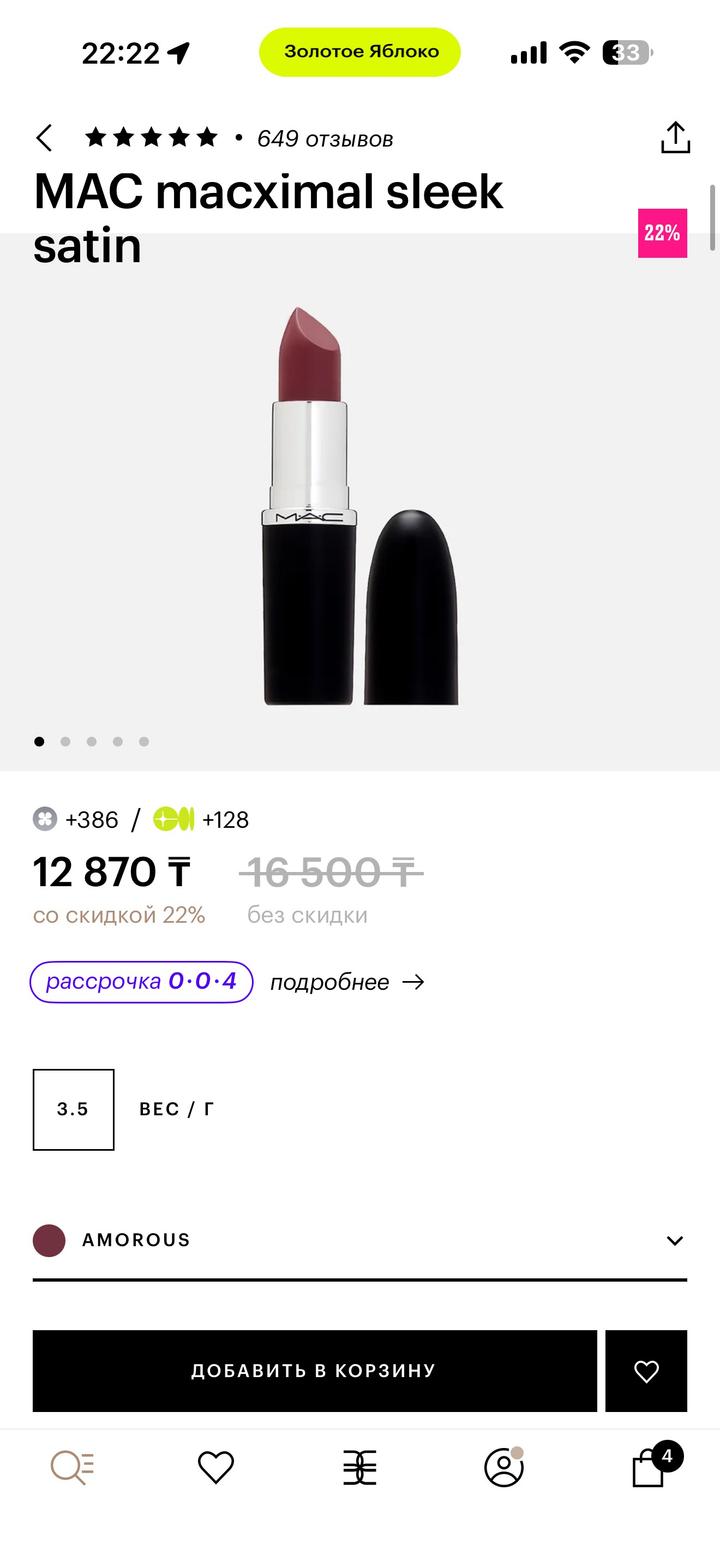Tap Добавить в корзину button

(x=314, y=1370)
